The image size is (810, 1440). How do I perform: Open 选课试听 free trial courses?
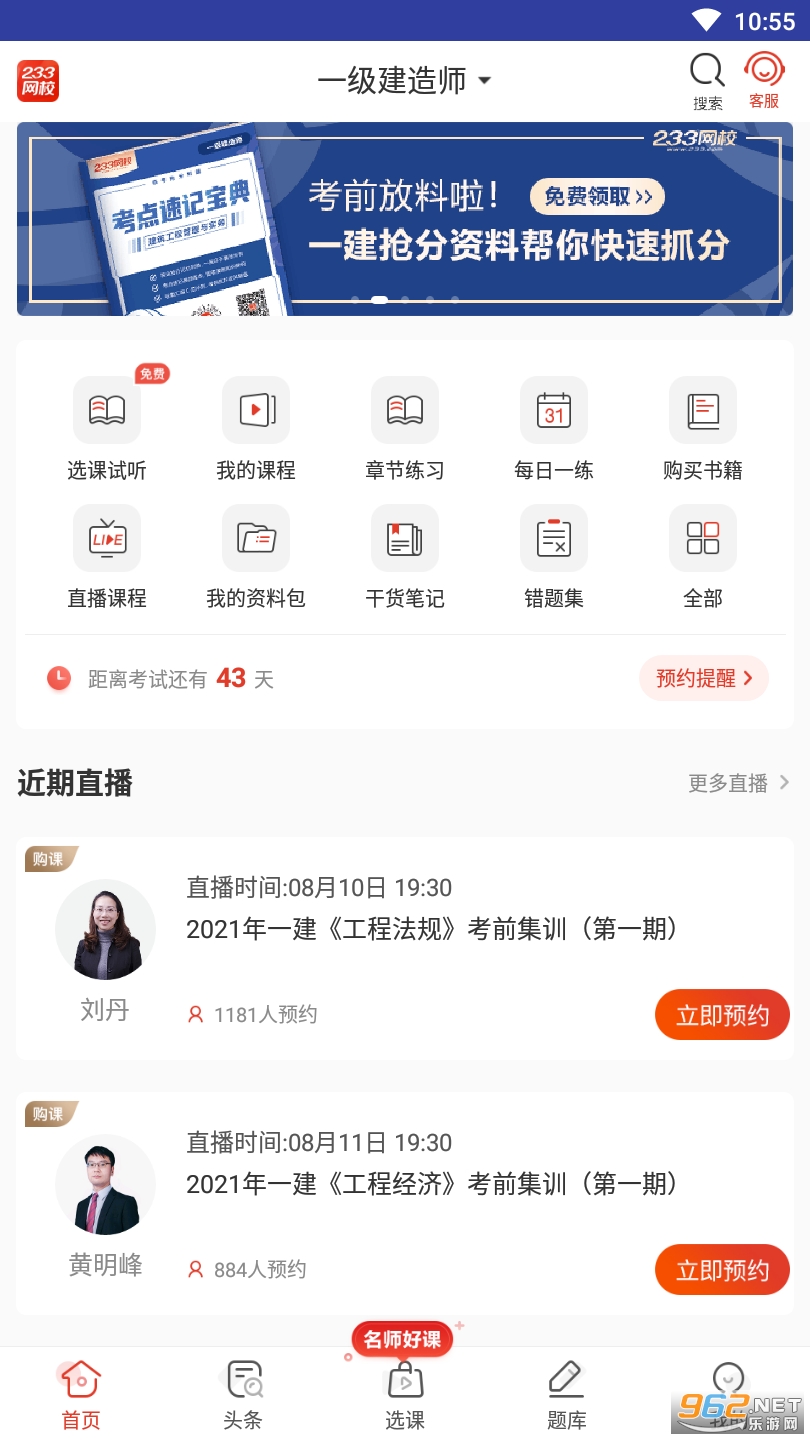click(107, 428)
